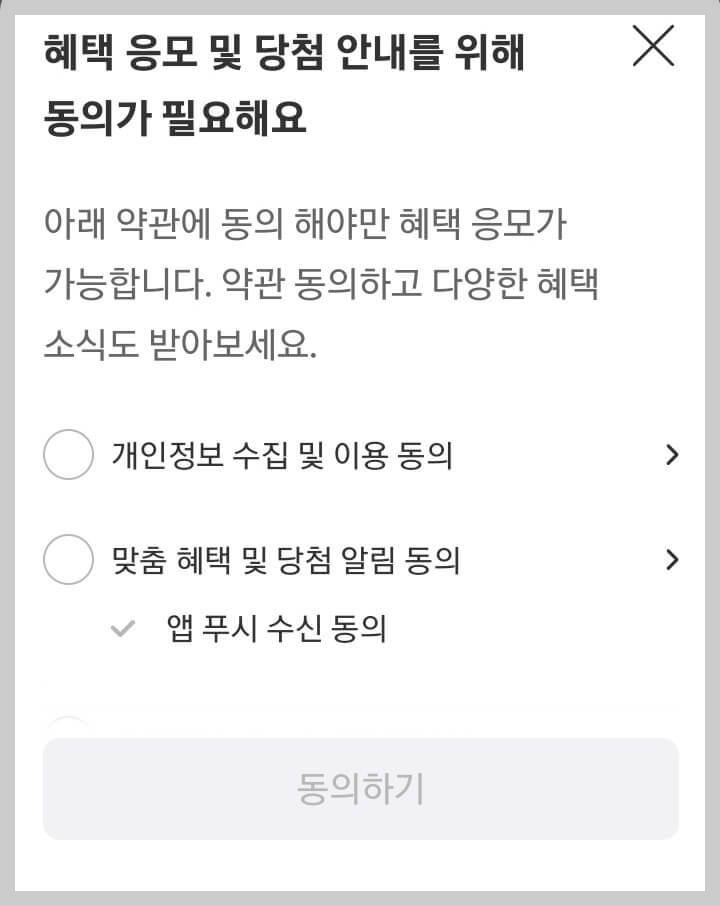Enable the 맞춤 혜택 및 당첨 알림 동의 checkbox
This screenshot has width=720, height=906.
[x=67, y=559]
